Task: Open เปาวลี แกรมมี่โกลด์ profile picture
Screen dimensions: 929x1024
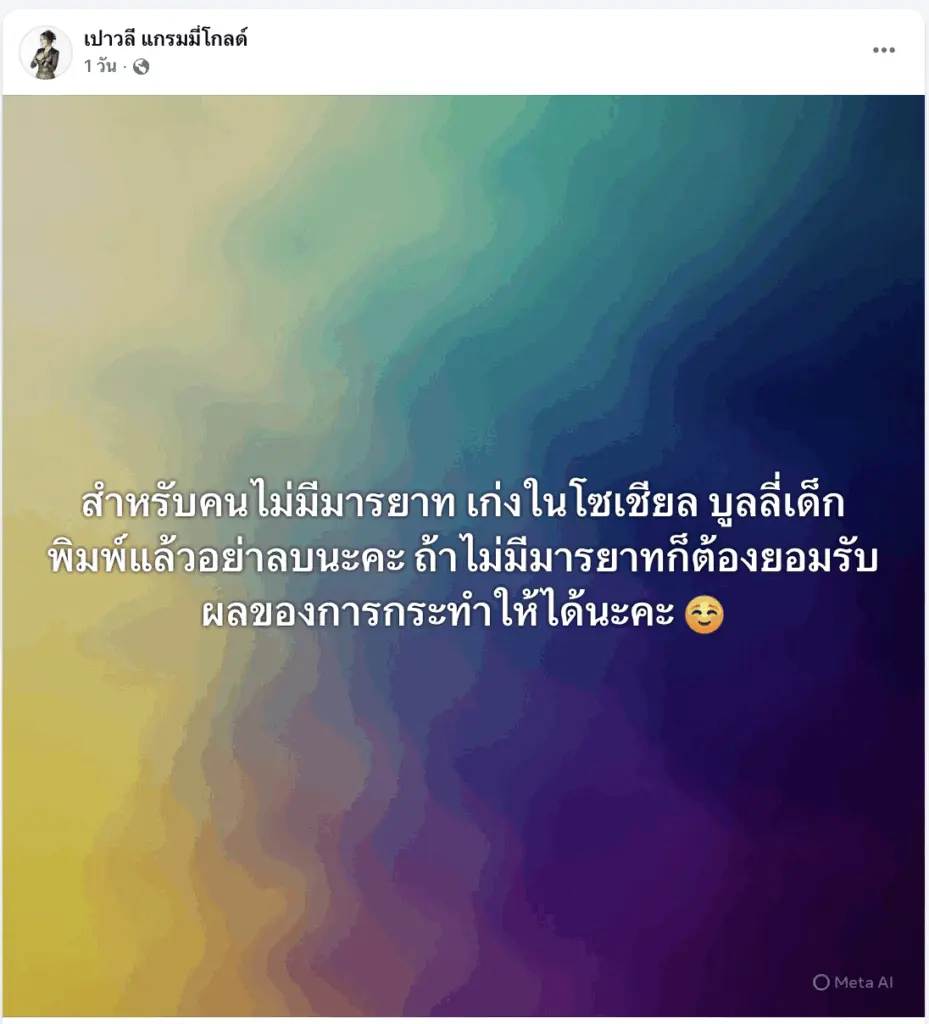Action: click(46, 52)
